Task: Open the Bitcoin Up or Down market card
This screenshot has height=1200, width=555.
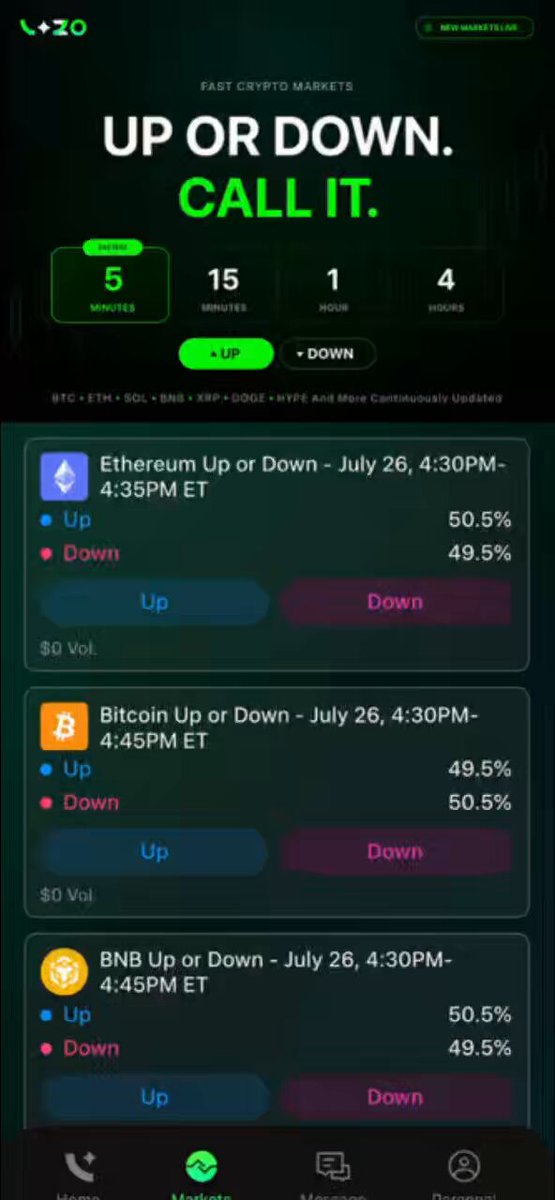Action: 276,802
